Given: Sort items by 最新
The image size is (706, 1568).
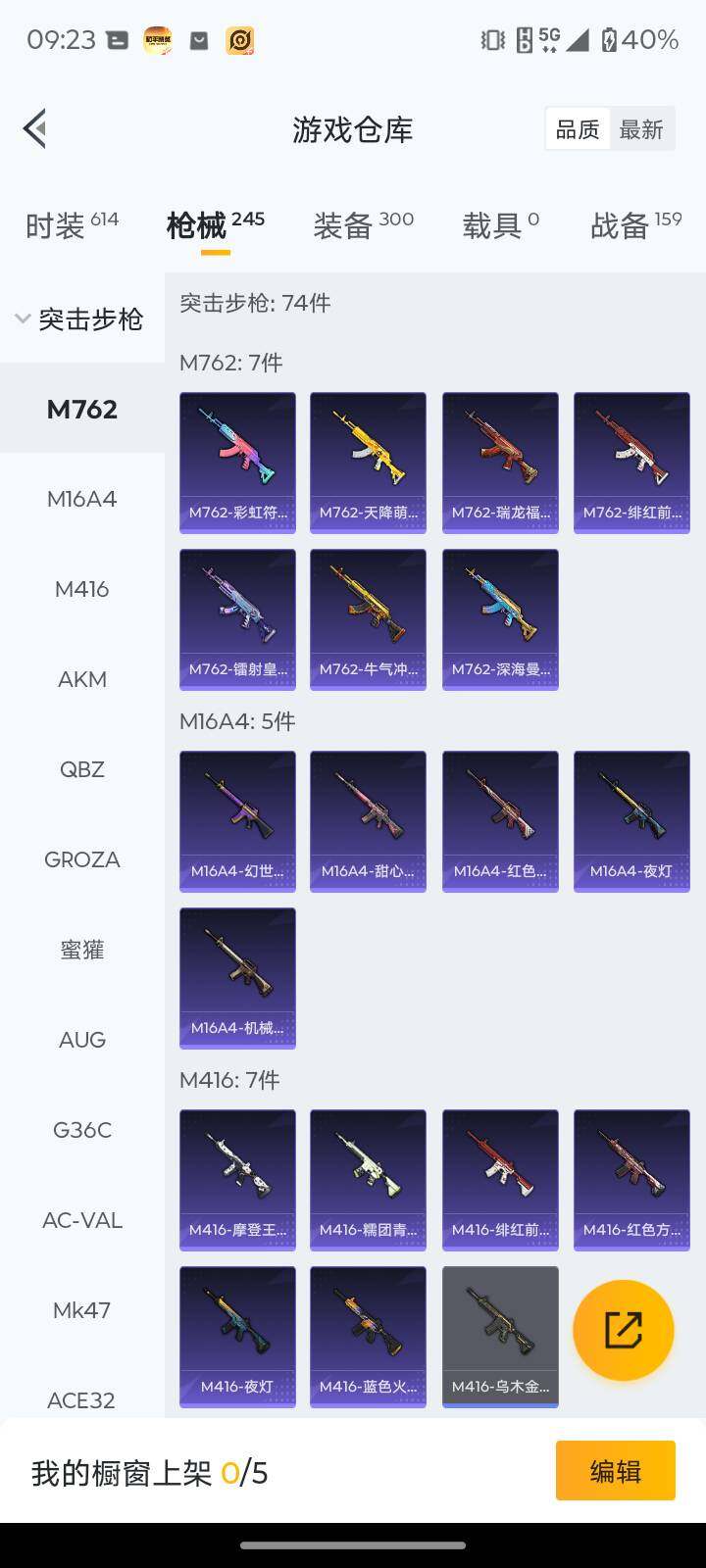Looking at the screenshot, I should (x=641, y=129).
